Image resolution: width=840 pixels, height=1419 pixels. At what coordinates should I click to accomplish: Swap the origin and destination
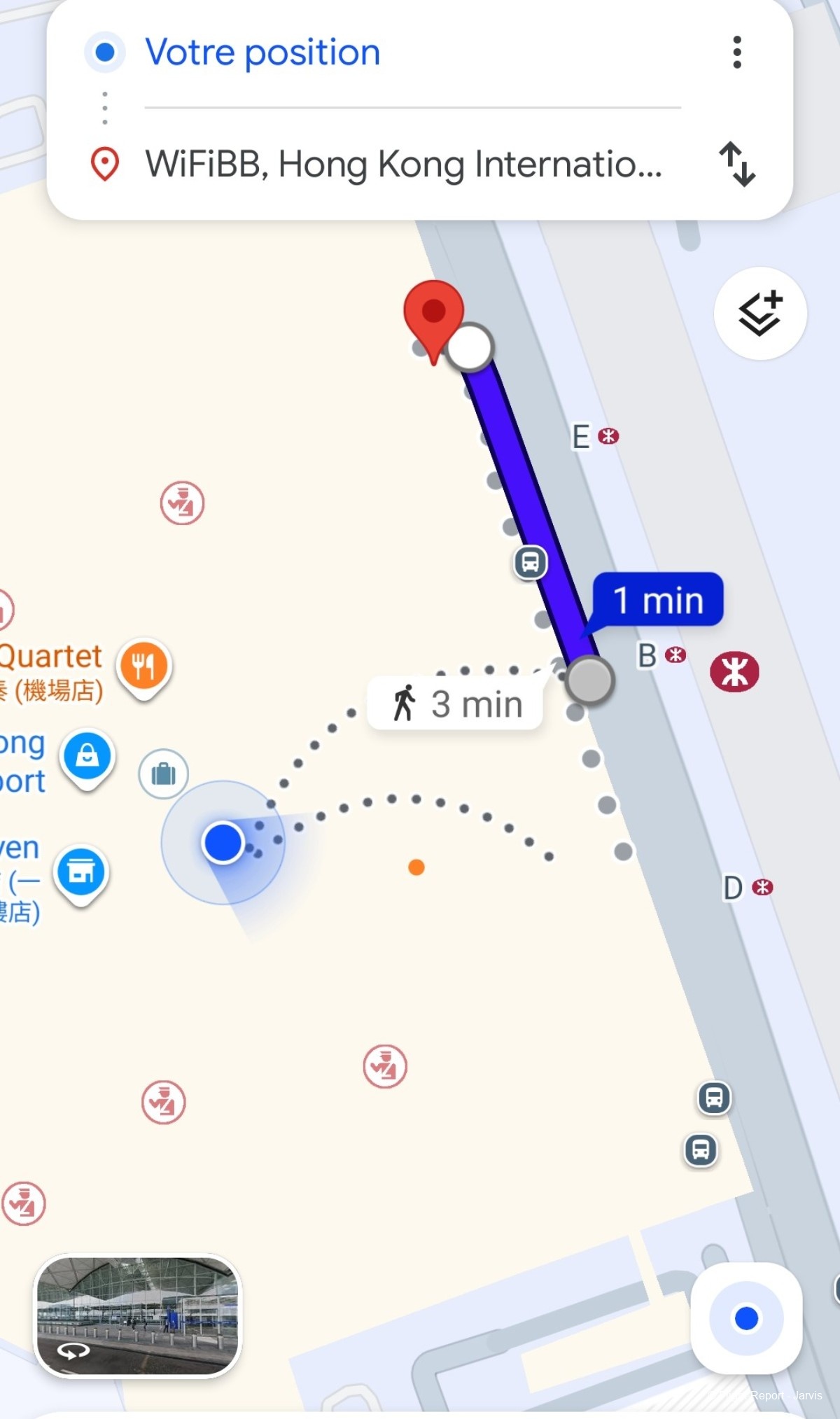coord(737,165)
